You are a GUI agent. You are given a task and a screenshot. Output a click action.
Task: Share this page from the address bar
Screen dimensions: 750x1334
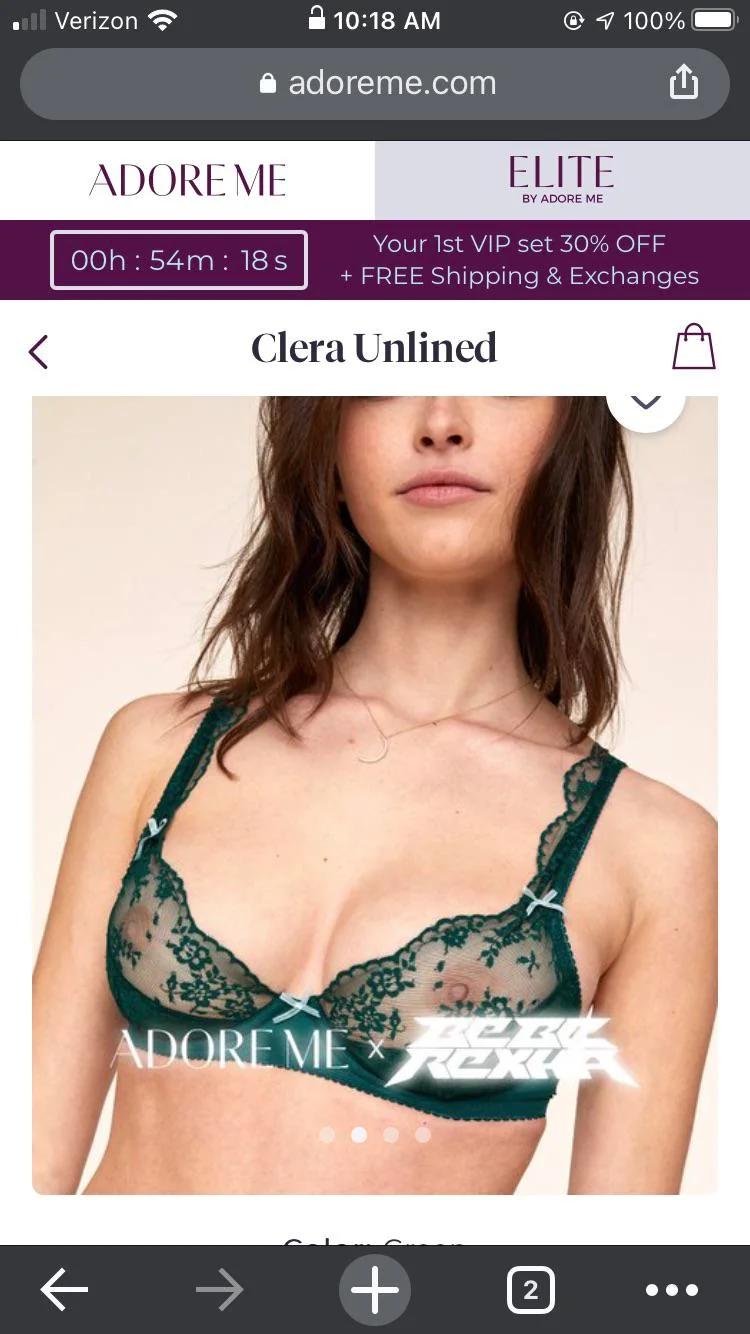pyautogui.click(x=683, y=82)
